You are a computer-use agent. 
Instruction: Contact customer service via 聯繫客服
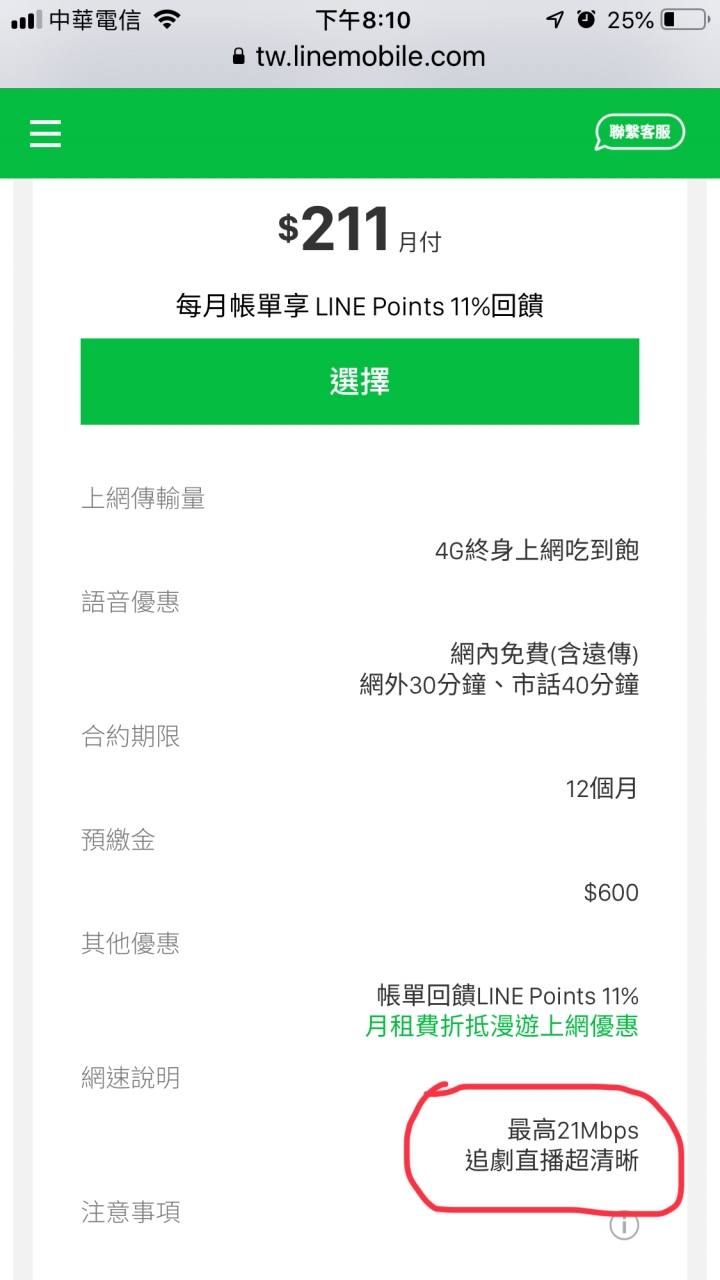pos(640,133)
